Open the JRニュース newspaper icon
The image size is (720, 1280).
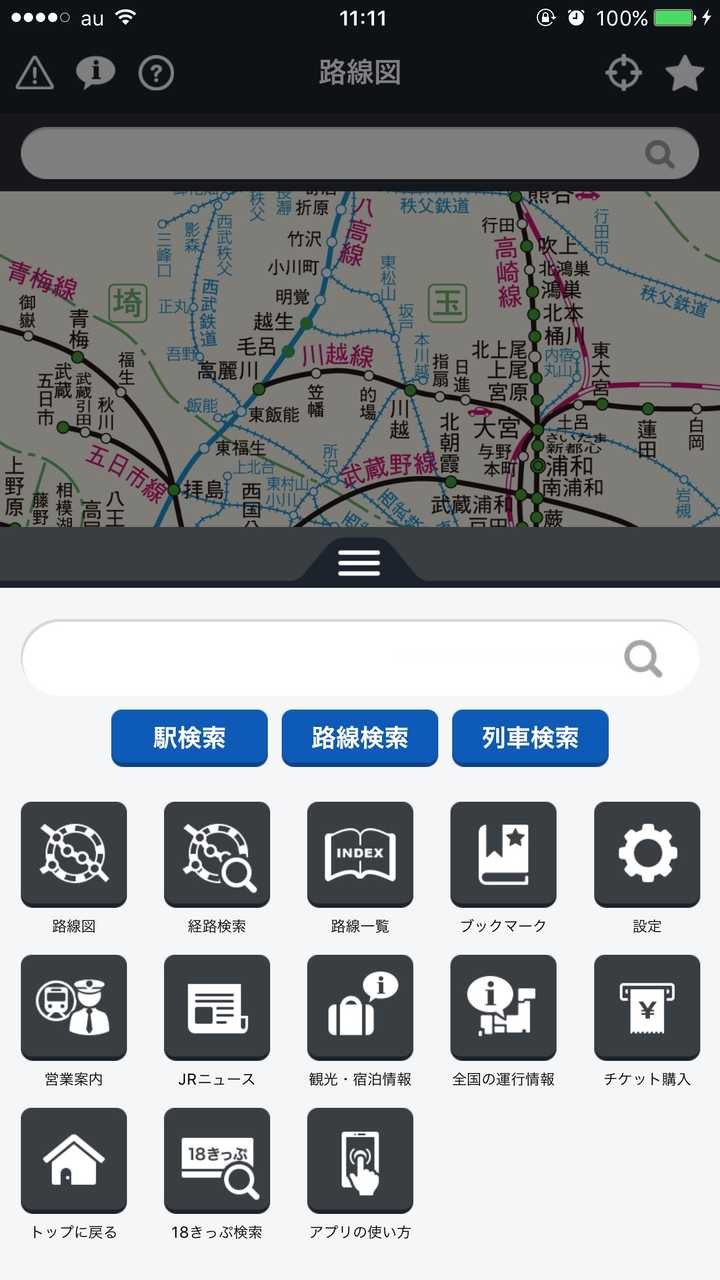[216, 1008]
